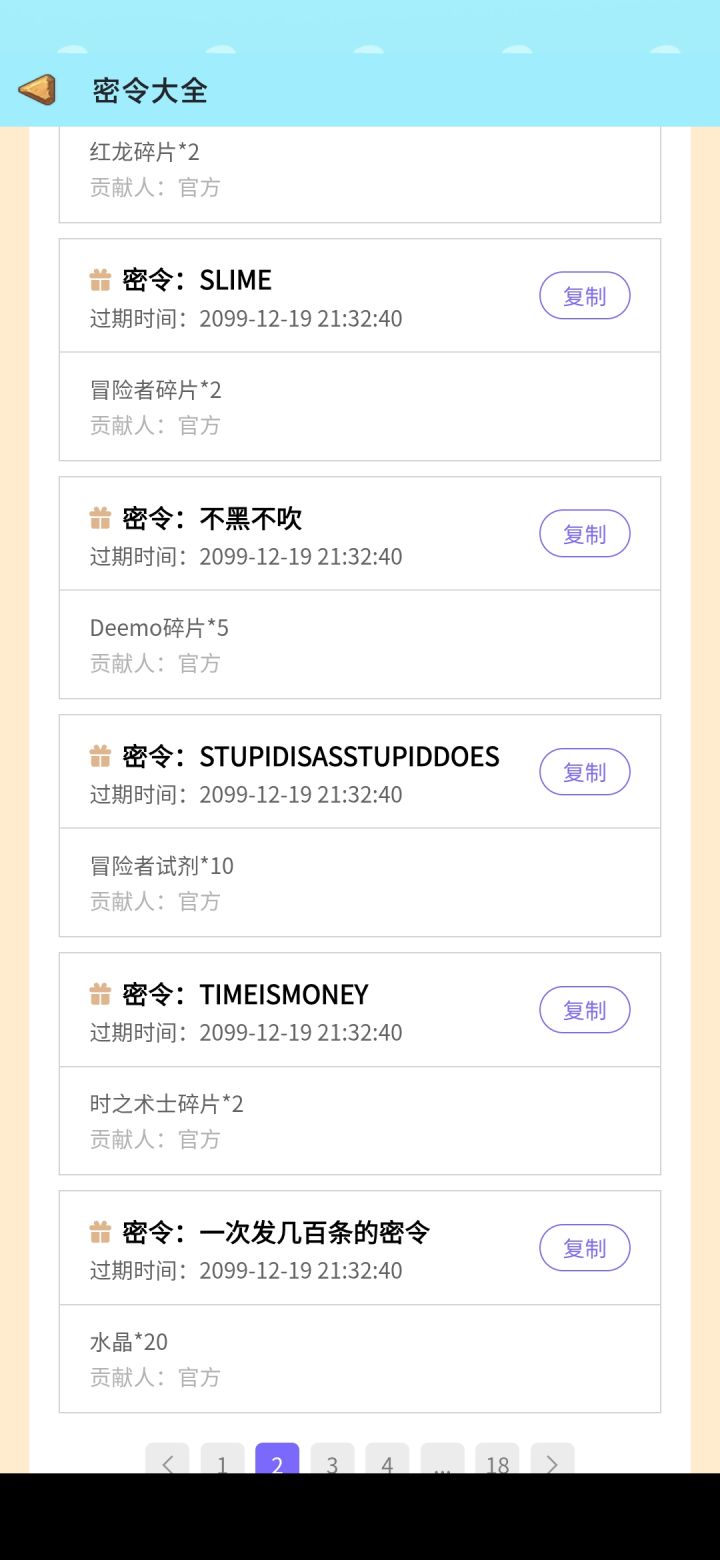Jump to page 18
The height and width of the screenshot is (1560, 720).
497,1460
